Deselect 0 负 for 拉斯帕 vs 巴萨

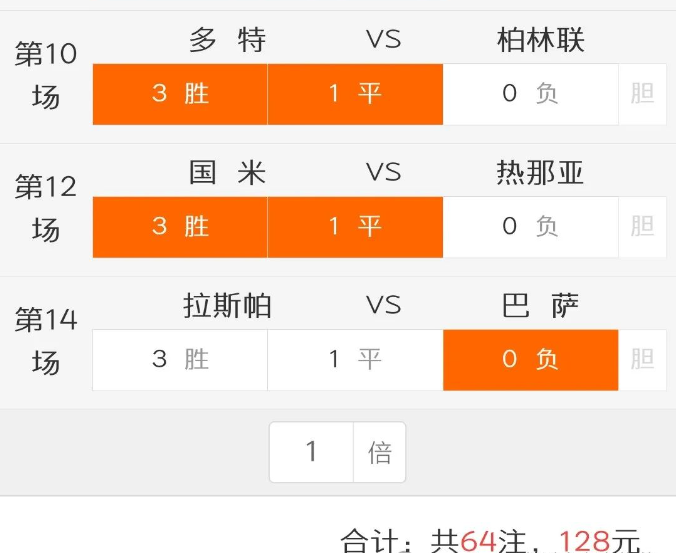(x=530, y=360)
